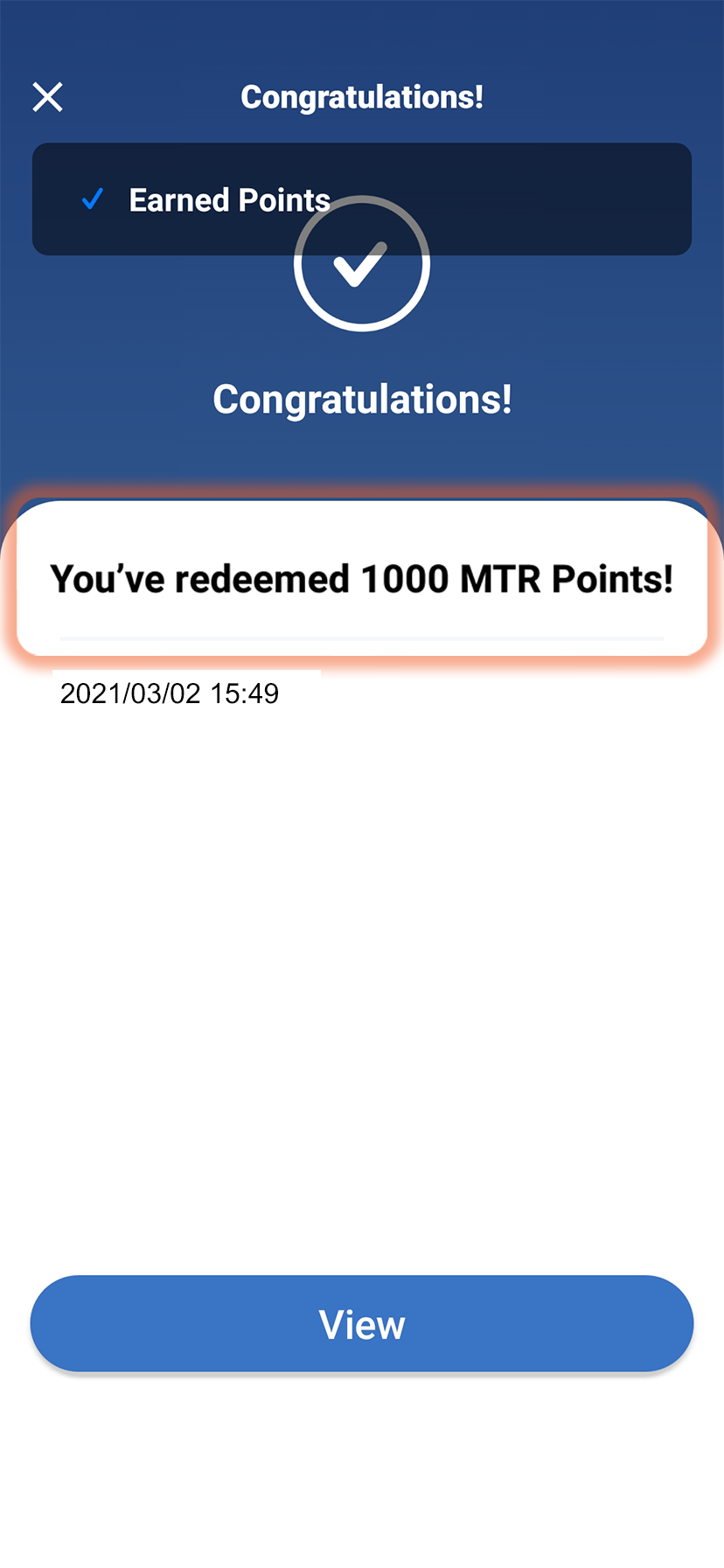The image size is (724, 1568).
Task: Click the dismiss cross icon
Action: click(x=47, y=96)
